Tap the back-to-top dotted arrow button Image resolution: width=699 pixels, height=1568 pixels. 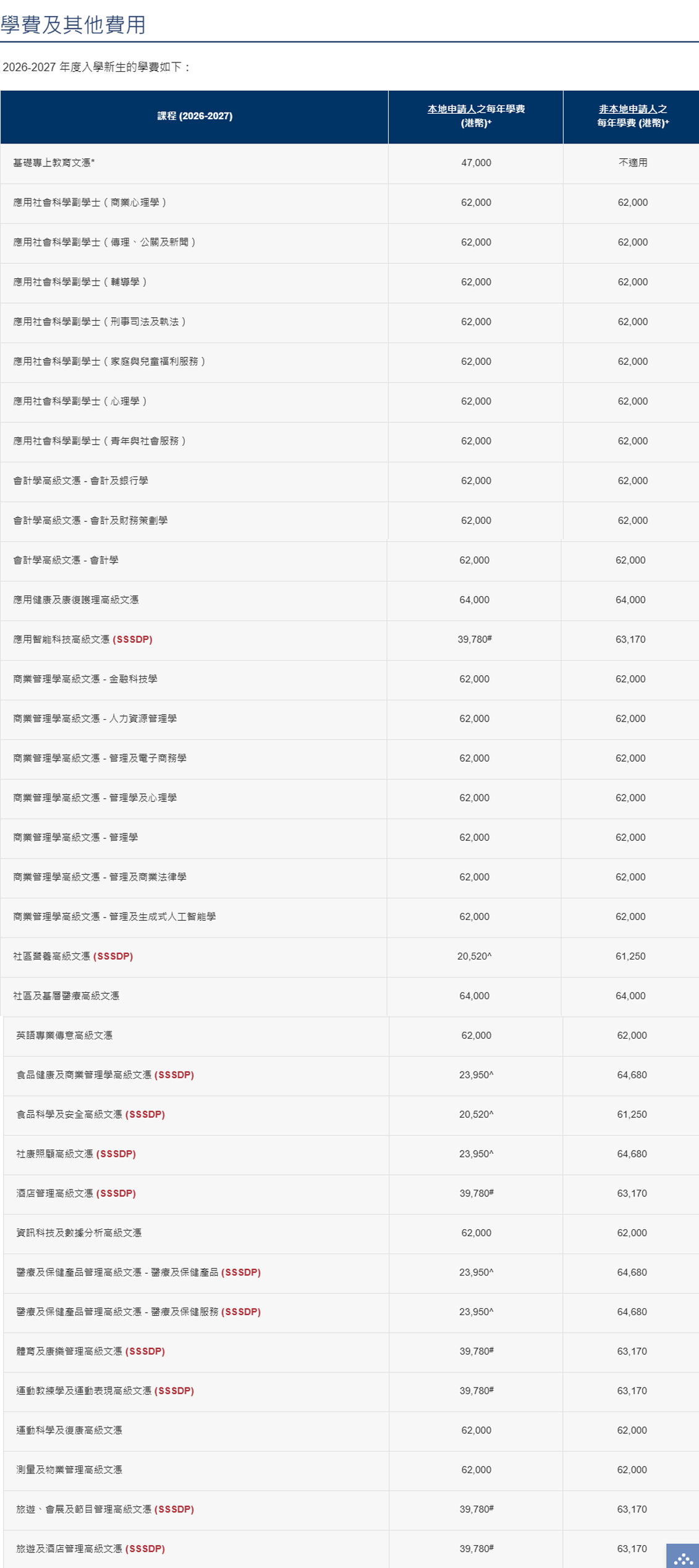coord(682,1556)
